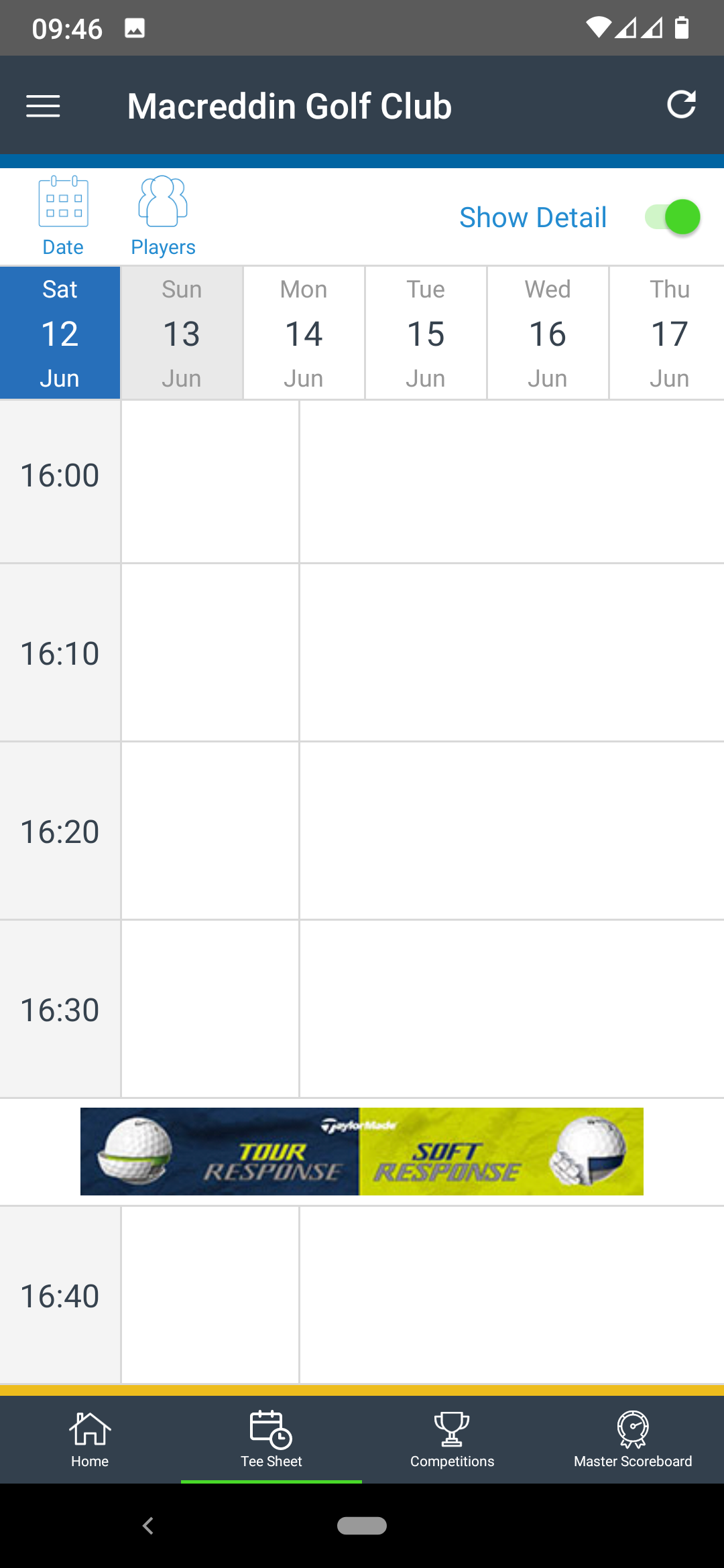Choose the 16:00 tee time slot
This screenshot has height=1568, width=724.
click(x=362, y=482)
